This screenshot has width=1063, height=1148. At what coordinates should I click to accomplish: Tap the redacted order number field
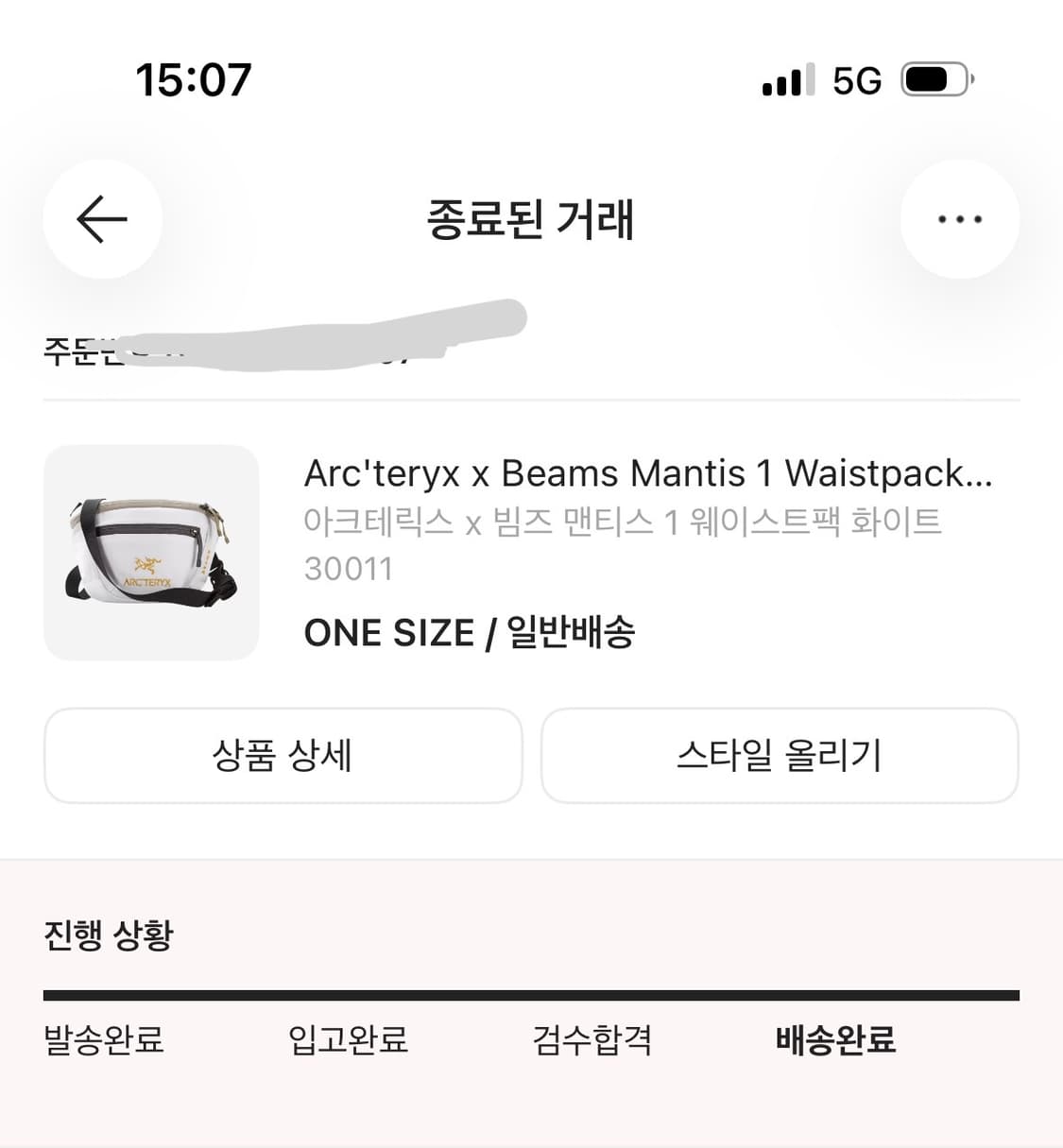click(283, 342)
